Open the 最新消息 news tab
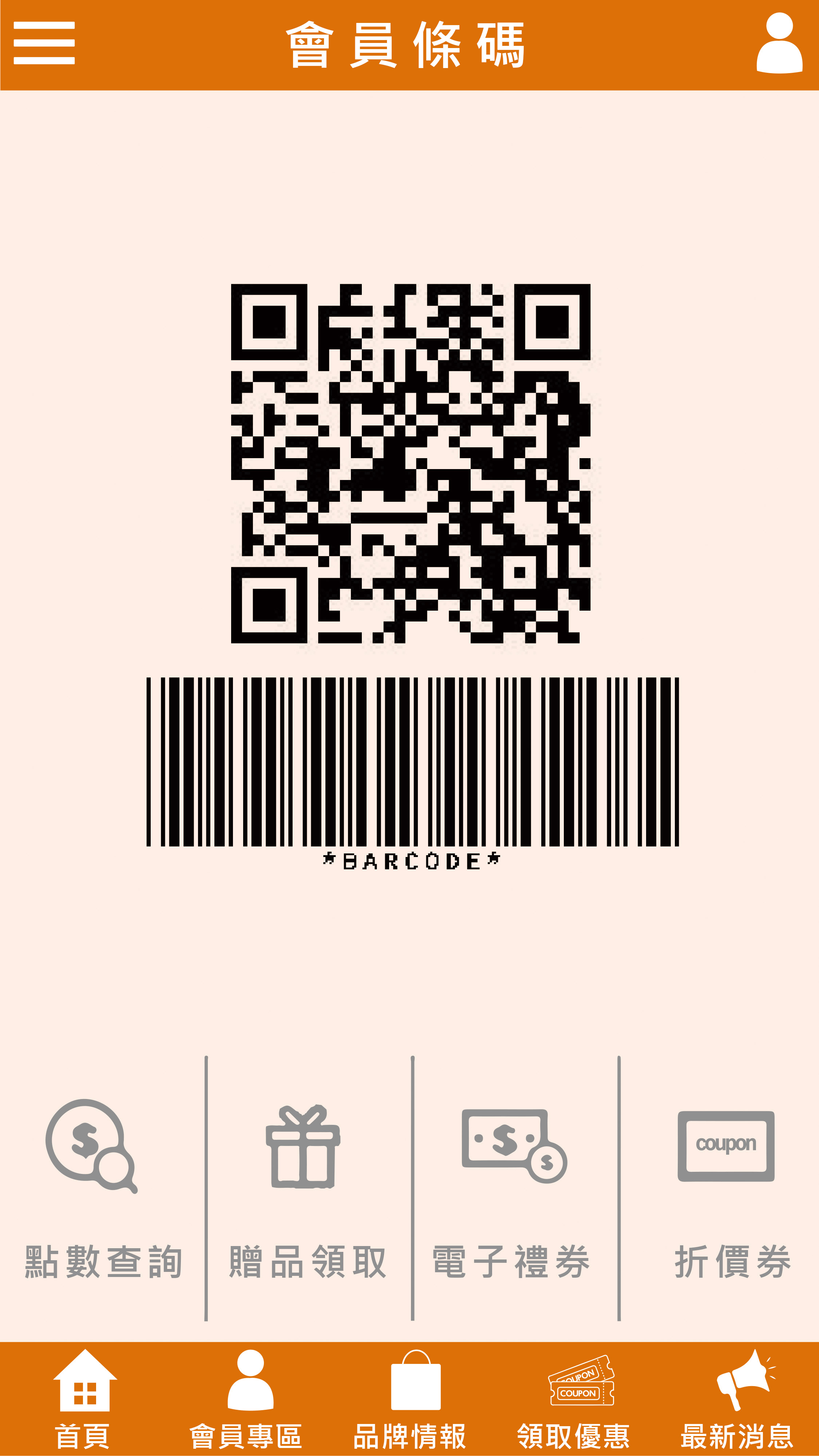 [x=737, y=1400]
